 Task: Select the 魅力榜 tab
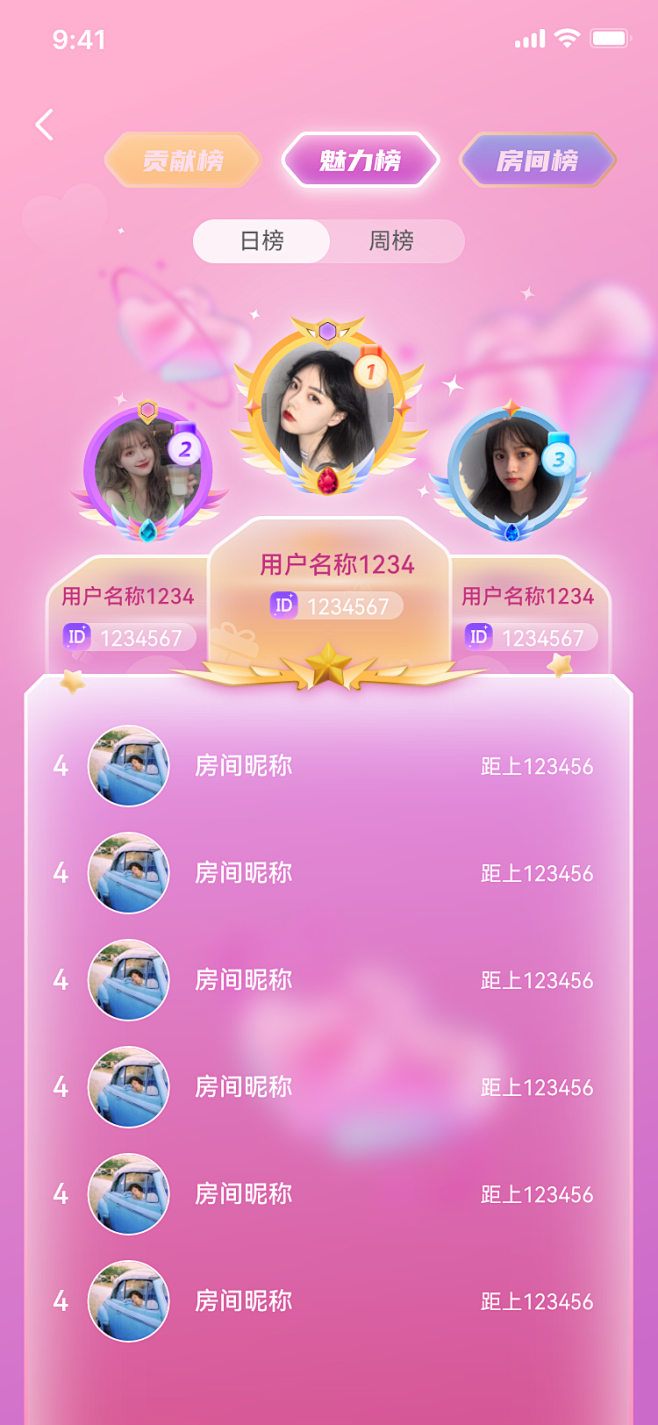pos(360,160)
